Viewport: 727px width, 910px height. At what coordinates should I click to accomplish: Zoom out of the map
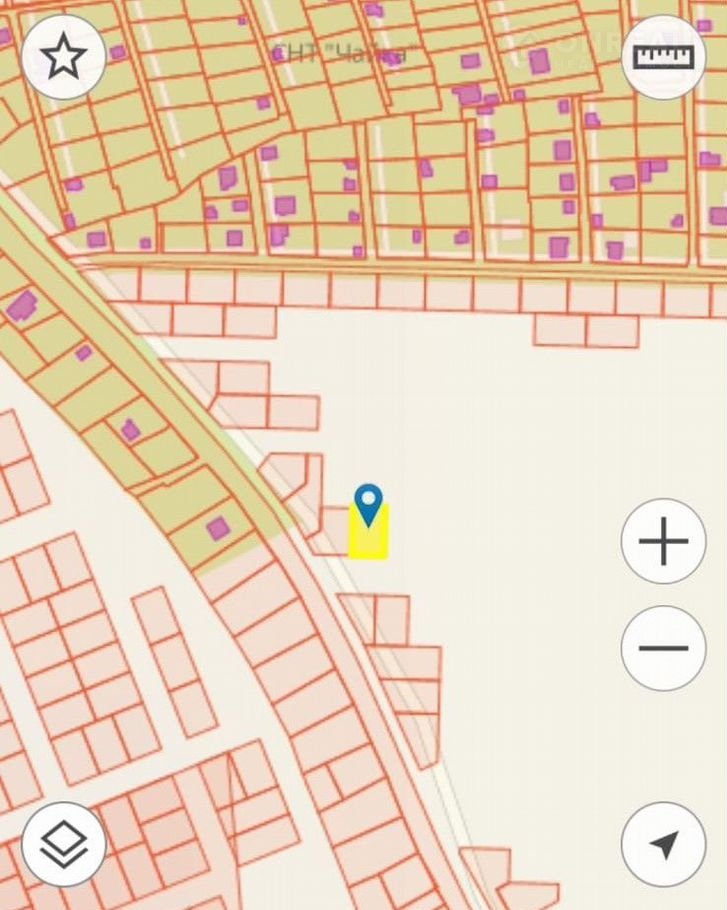[664, 648]
